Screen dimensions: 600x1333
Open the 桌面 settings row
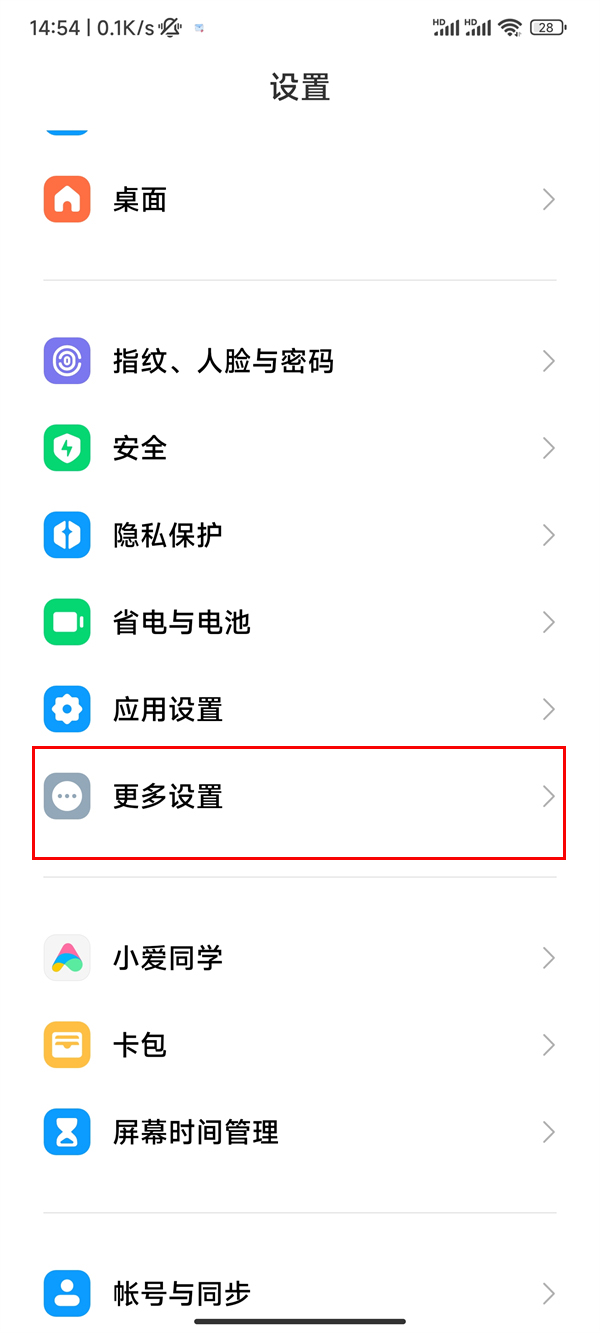300,200
